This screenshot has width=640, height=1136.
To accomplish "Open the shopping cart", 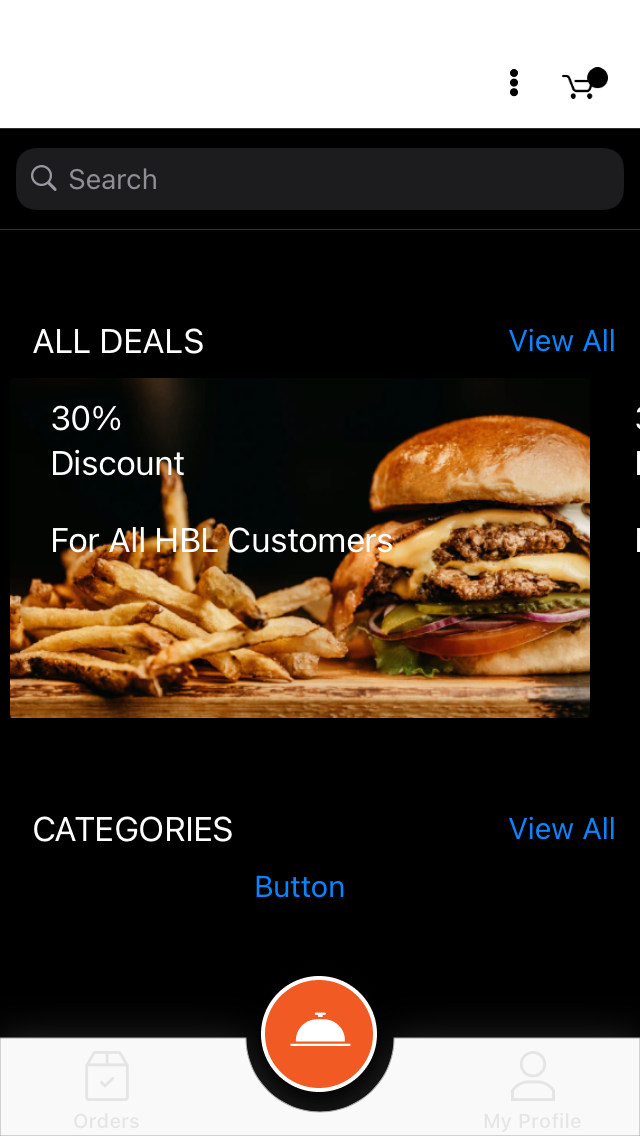I will [x=584, y=84].
